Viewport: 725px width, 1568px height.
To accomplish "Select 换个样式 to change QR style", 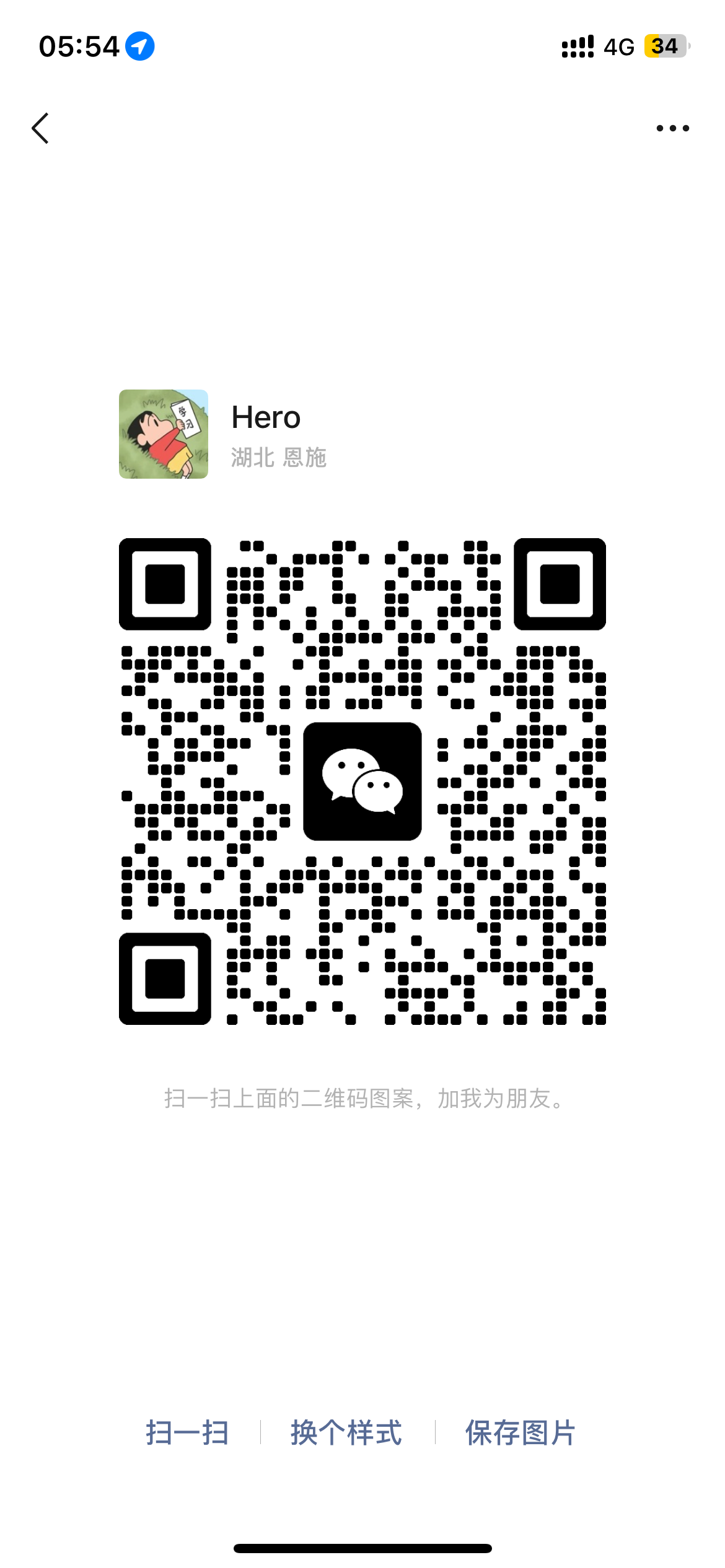I will tap(346, 1433).
